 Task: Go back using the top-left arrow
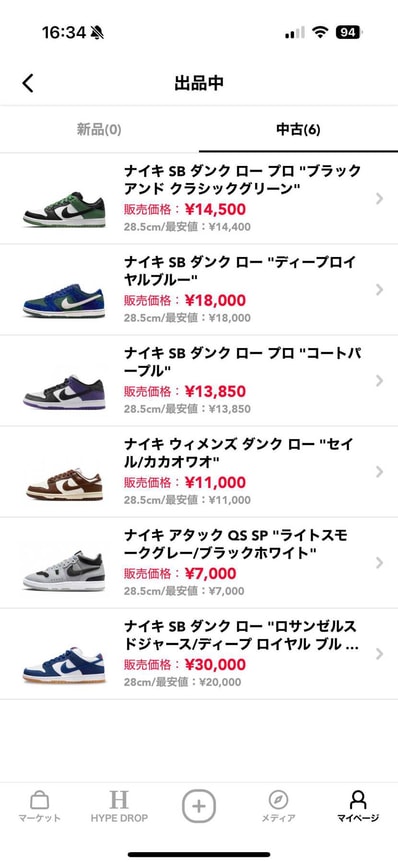[x=28, y=83]
